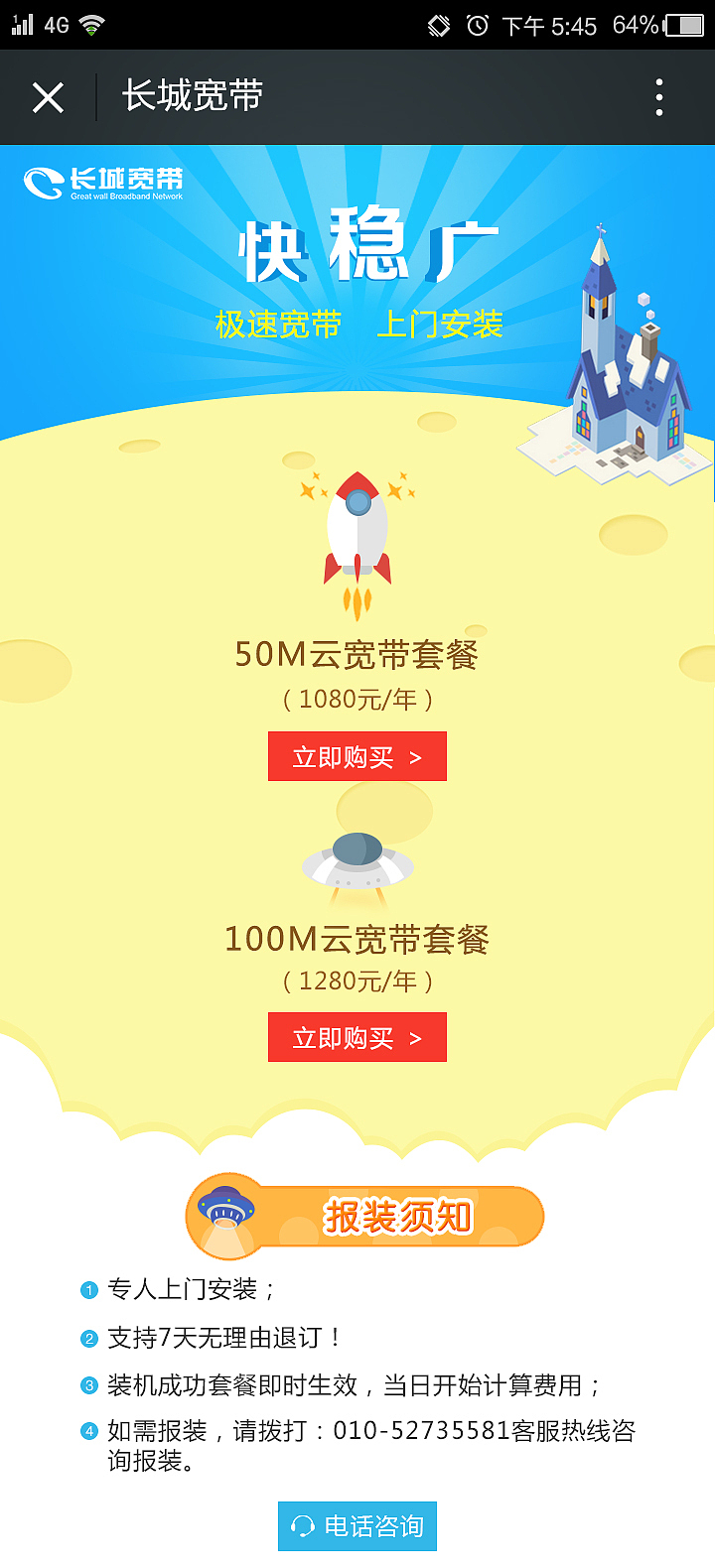
Task: Tap the 长城宽带 title in the header
Action: coord(189,95)
